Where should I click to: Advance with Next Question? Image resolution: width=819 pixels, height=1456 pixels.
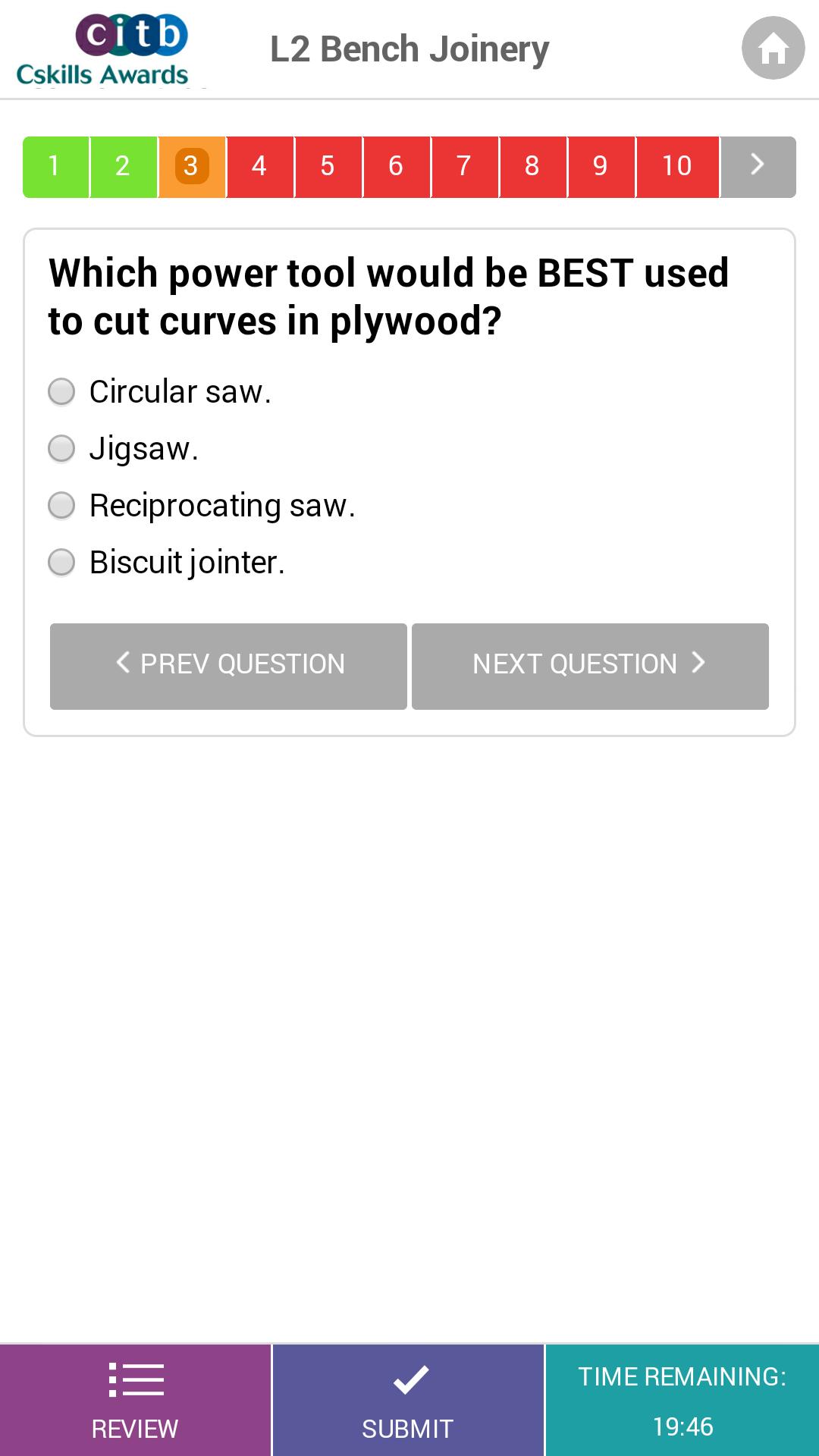[590, 666]
